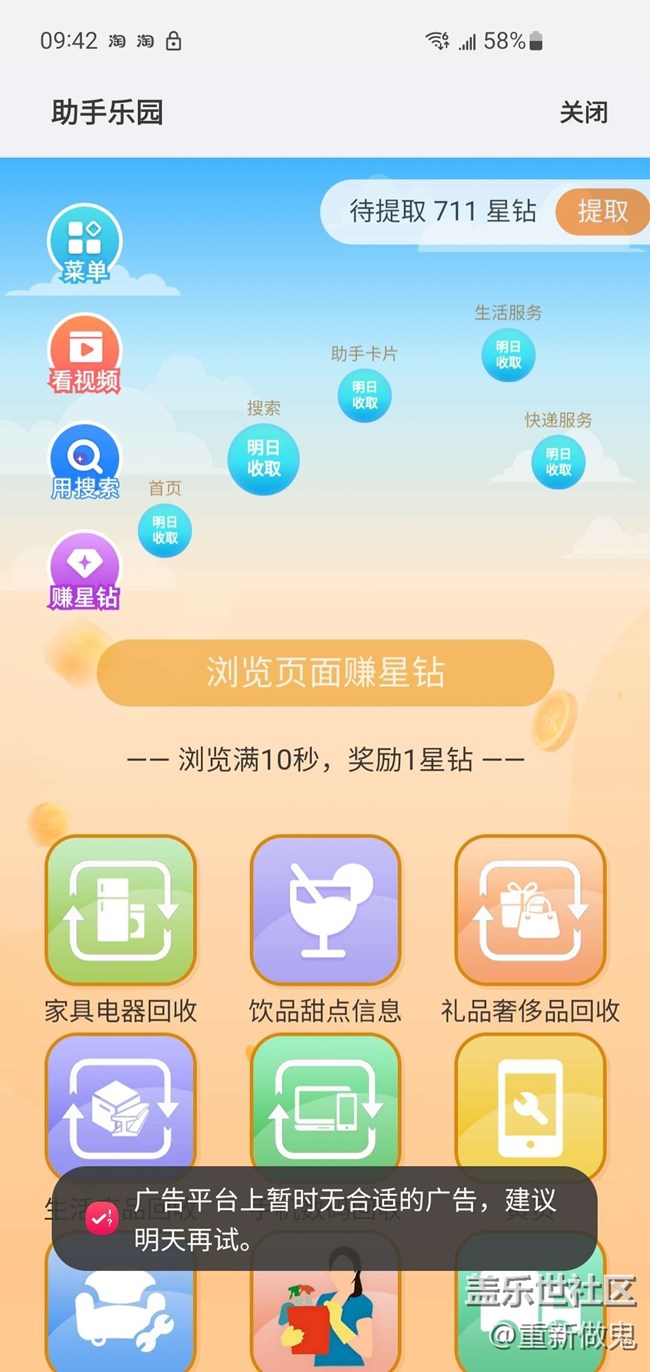Tap the 生活服务 reward bubble

tap(508, 355)
